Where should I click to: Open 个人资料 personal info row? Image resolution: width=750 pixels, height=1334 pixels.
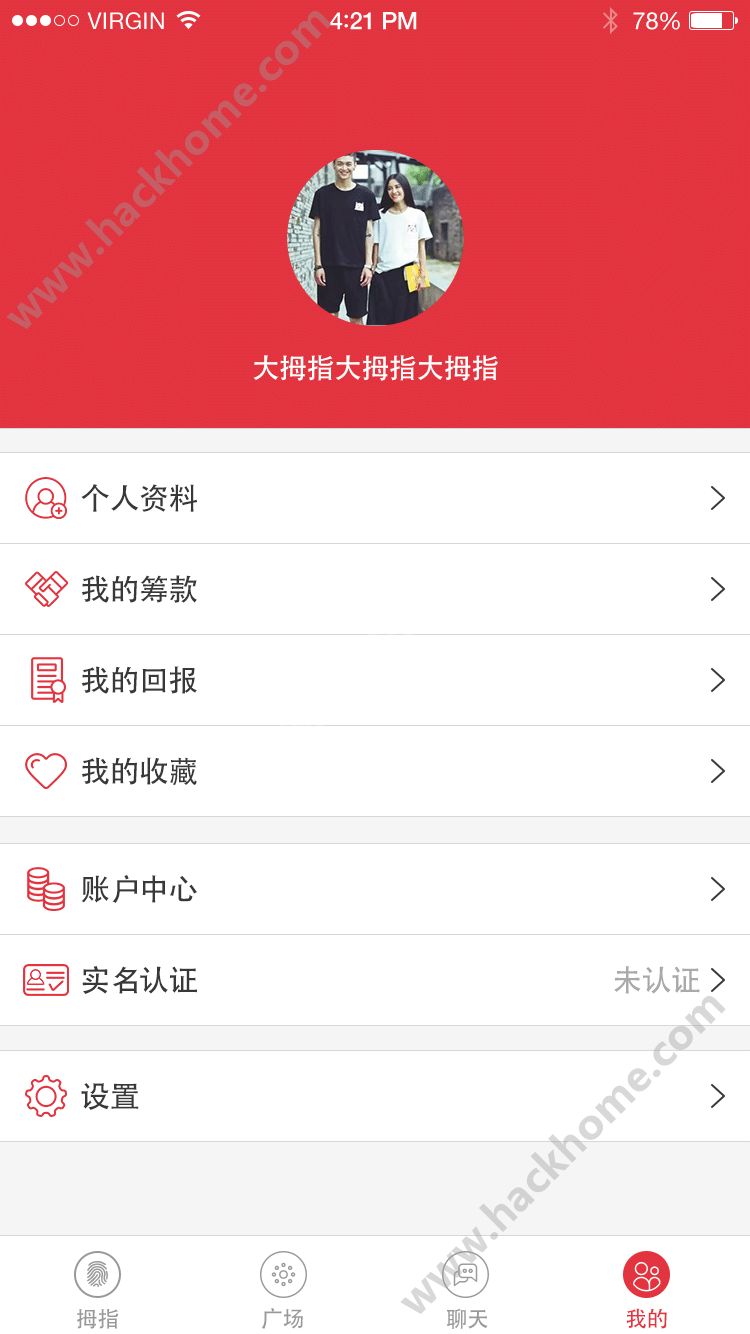375,498
